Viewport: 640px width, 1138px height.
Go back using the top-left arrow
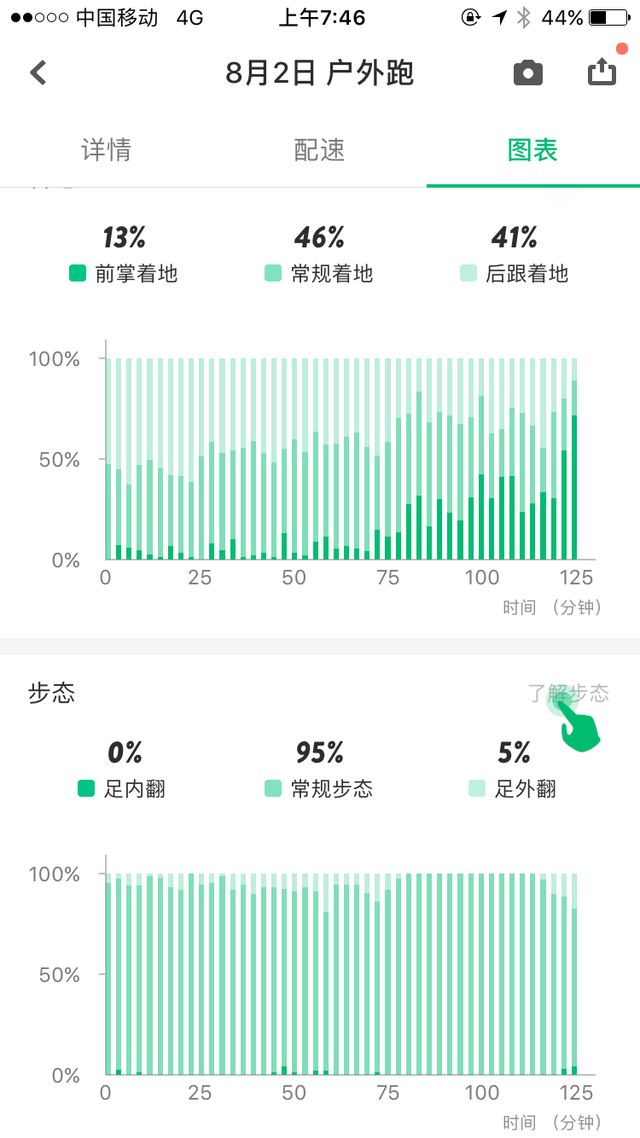click(x=38, y=73)
